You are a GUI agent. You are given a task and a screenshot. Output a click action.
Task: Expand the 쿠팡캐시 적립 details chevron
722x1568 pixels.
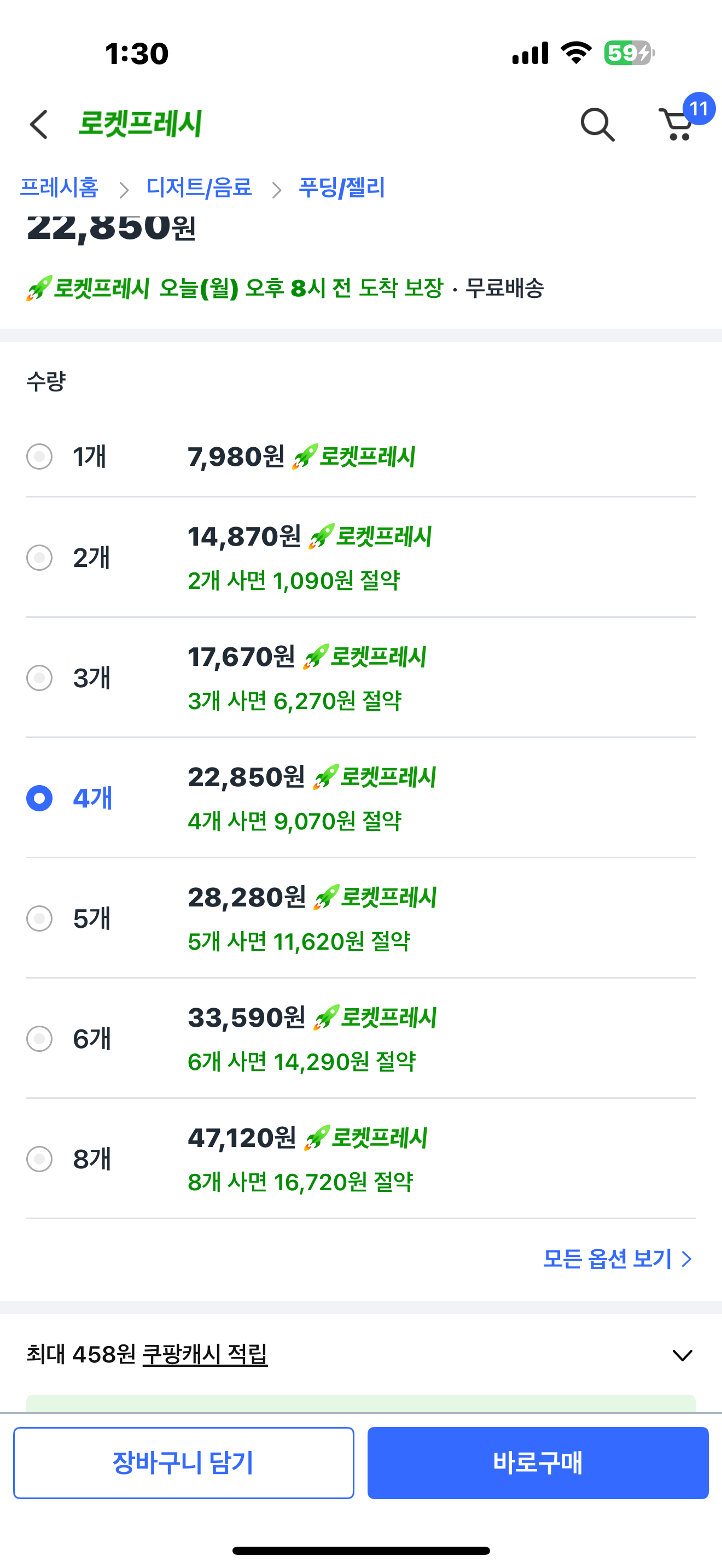coord(683,1355)
